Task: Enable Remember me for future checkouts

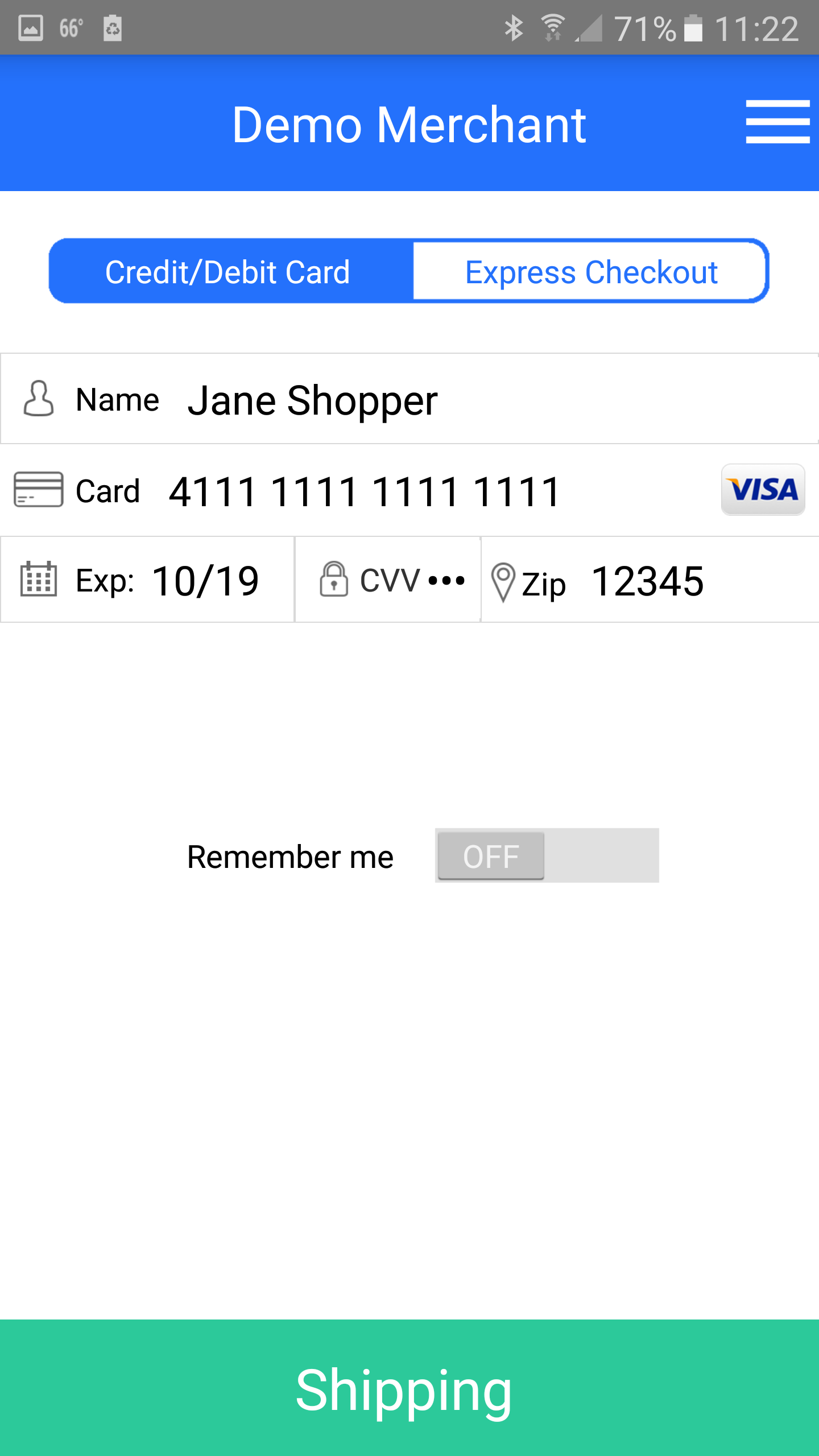Action: [546, 855]
